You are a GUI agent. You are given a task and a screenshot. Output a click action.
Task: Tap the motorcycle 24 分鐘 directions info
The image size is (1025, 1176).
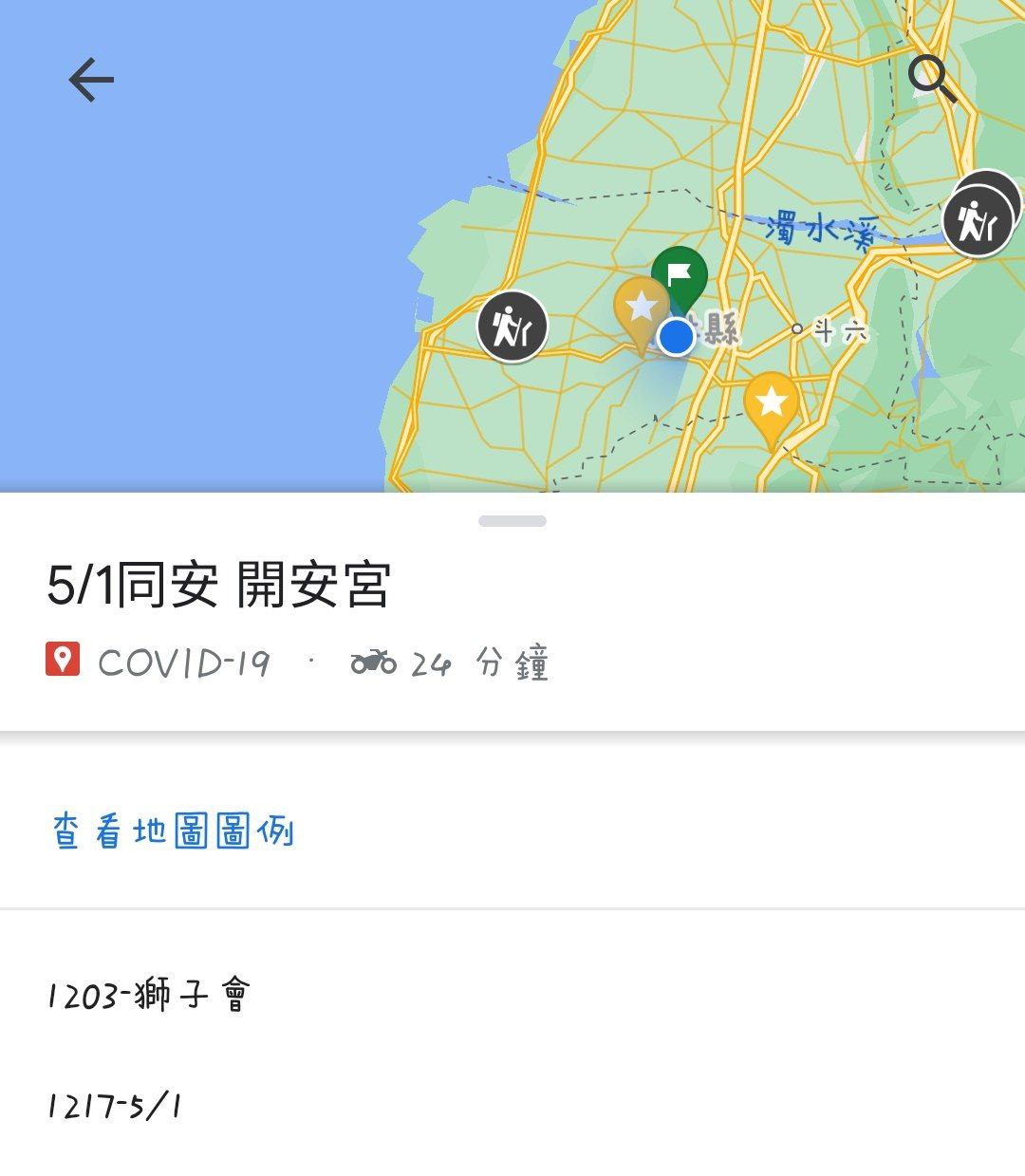coord(450,663)
